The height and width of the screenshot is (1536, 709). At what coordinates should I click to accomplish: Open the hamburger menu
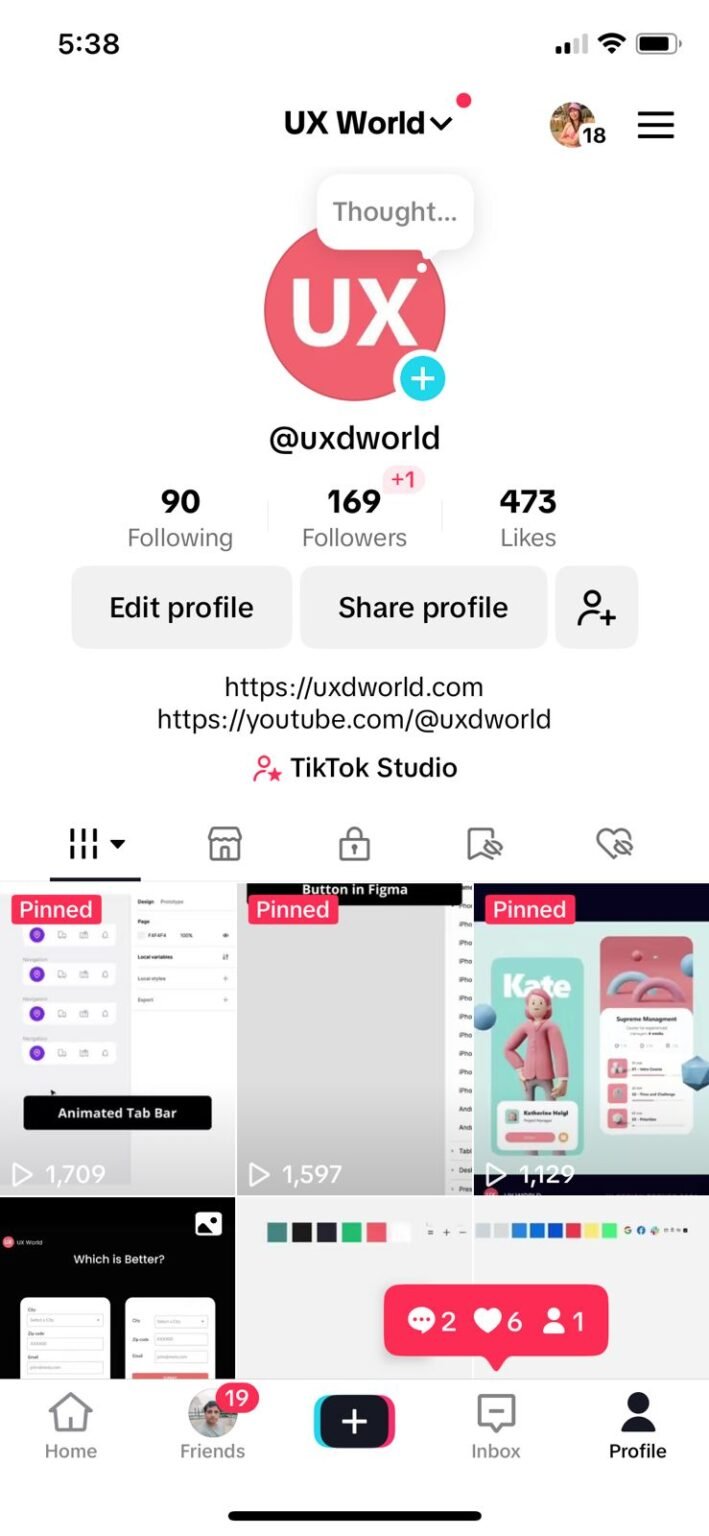(x=655, y=125)
